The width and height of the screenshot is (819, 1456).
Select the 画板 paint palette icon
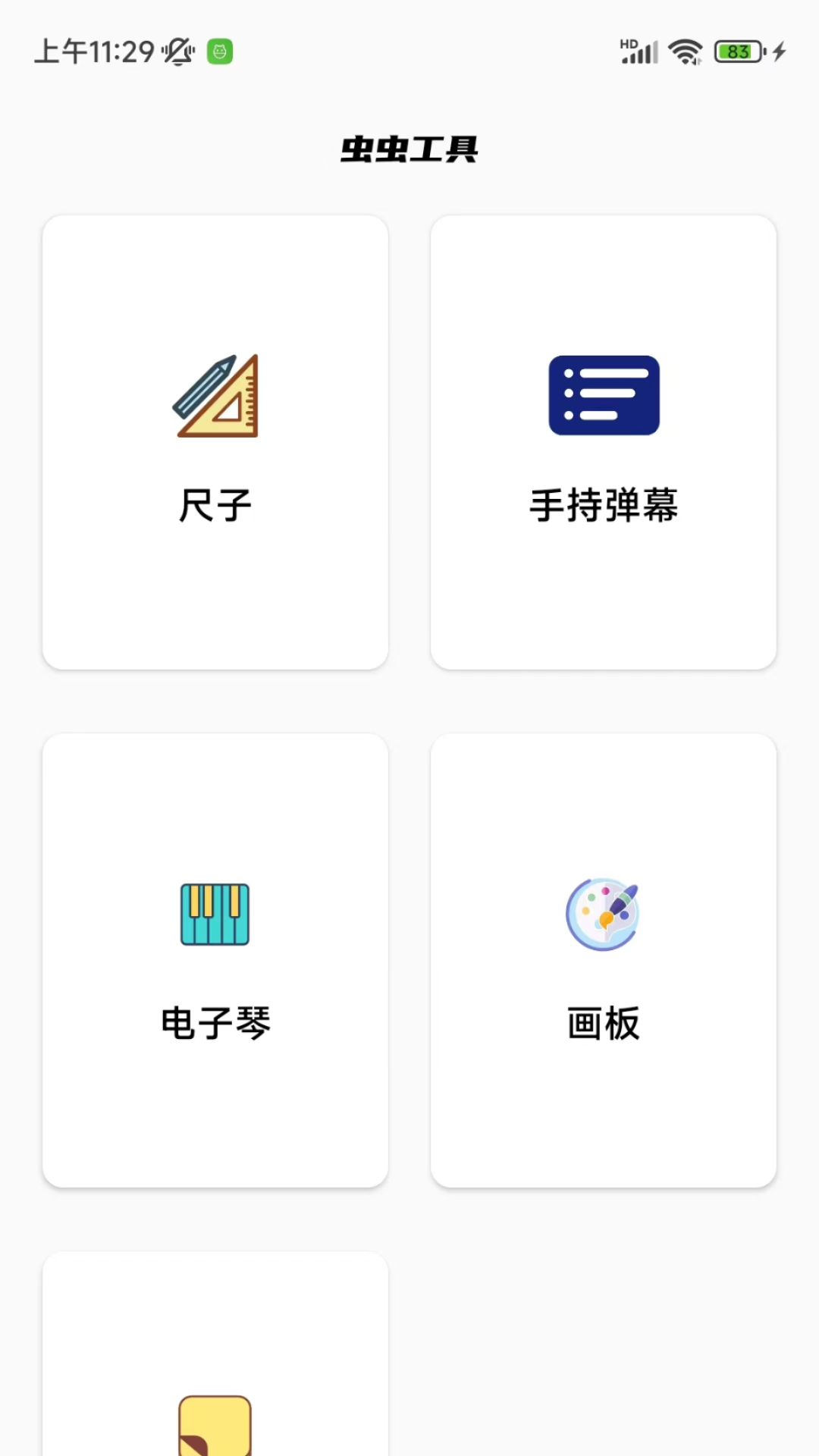(603, 914)
